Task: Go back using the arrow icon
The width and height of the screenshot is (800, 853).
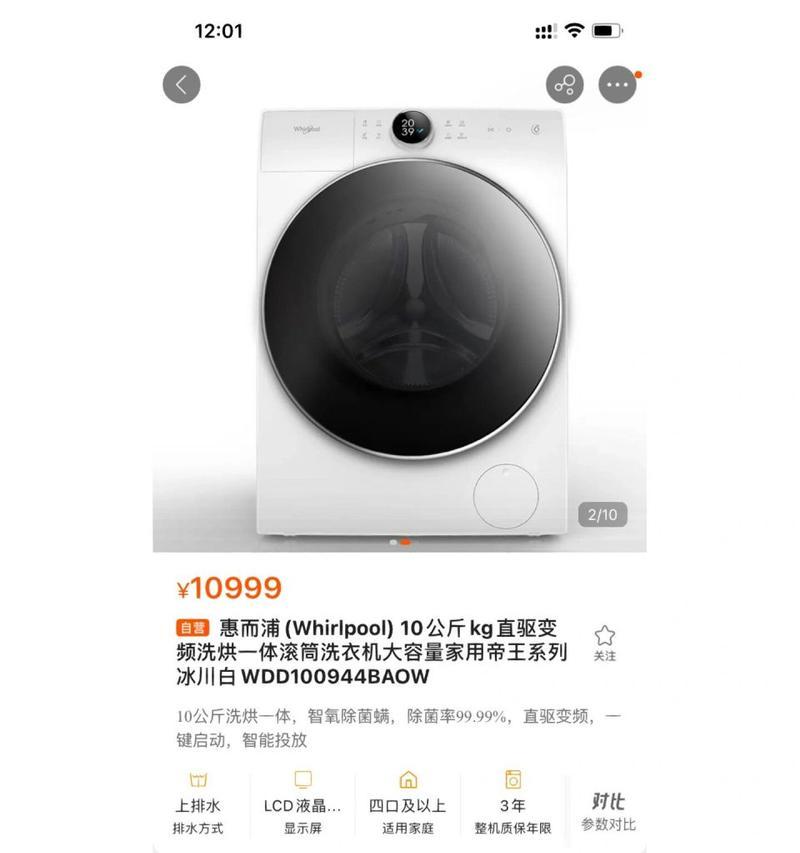Action: click(x=182, y=85)
